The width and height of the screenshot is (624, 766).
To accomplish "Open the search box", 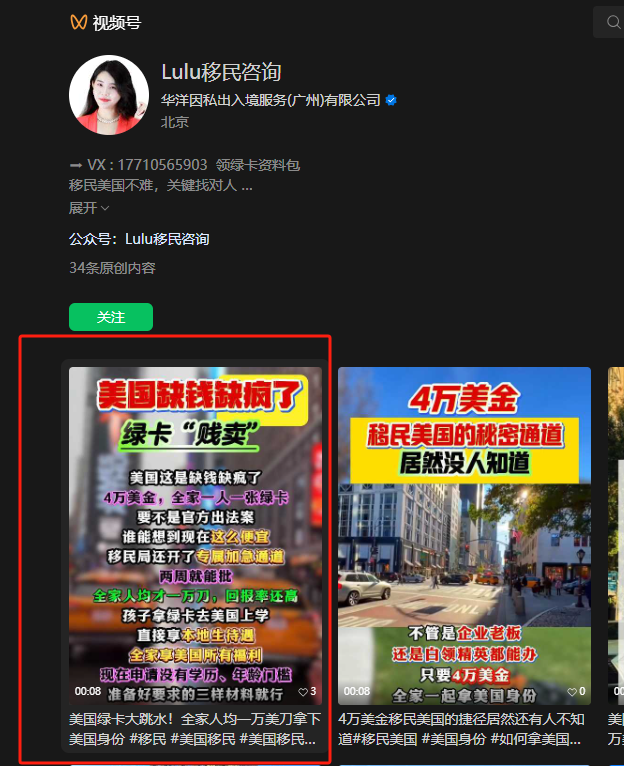I will point(611,22).
